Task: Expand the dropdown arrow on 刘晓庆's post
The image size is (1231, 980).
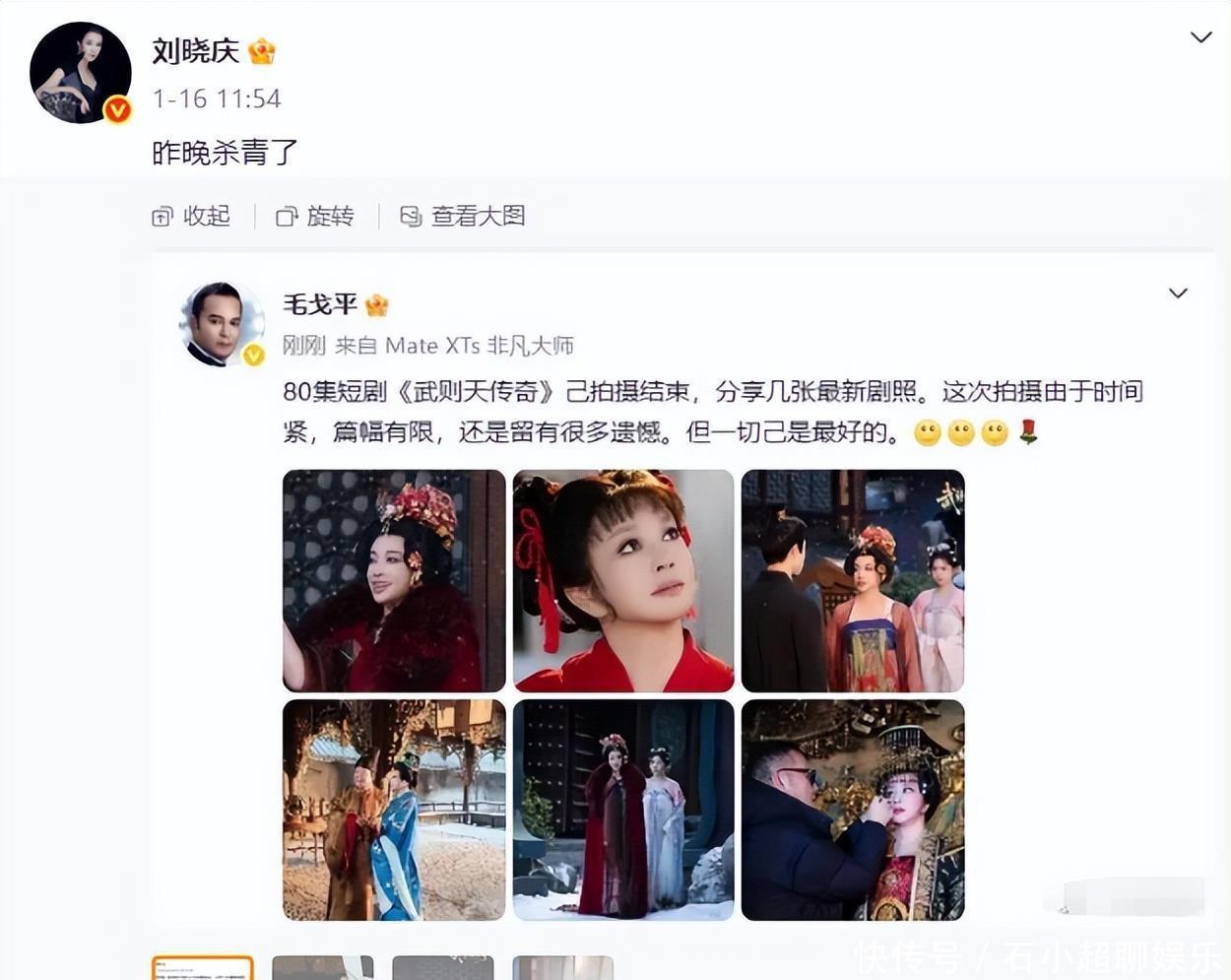Action: tap(1200, 37)
